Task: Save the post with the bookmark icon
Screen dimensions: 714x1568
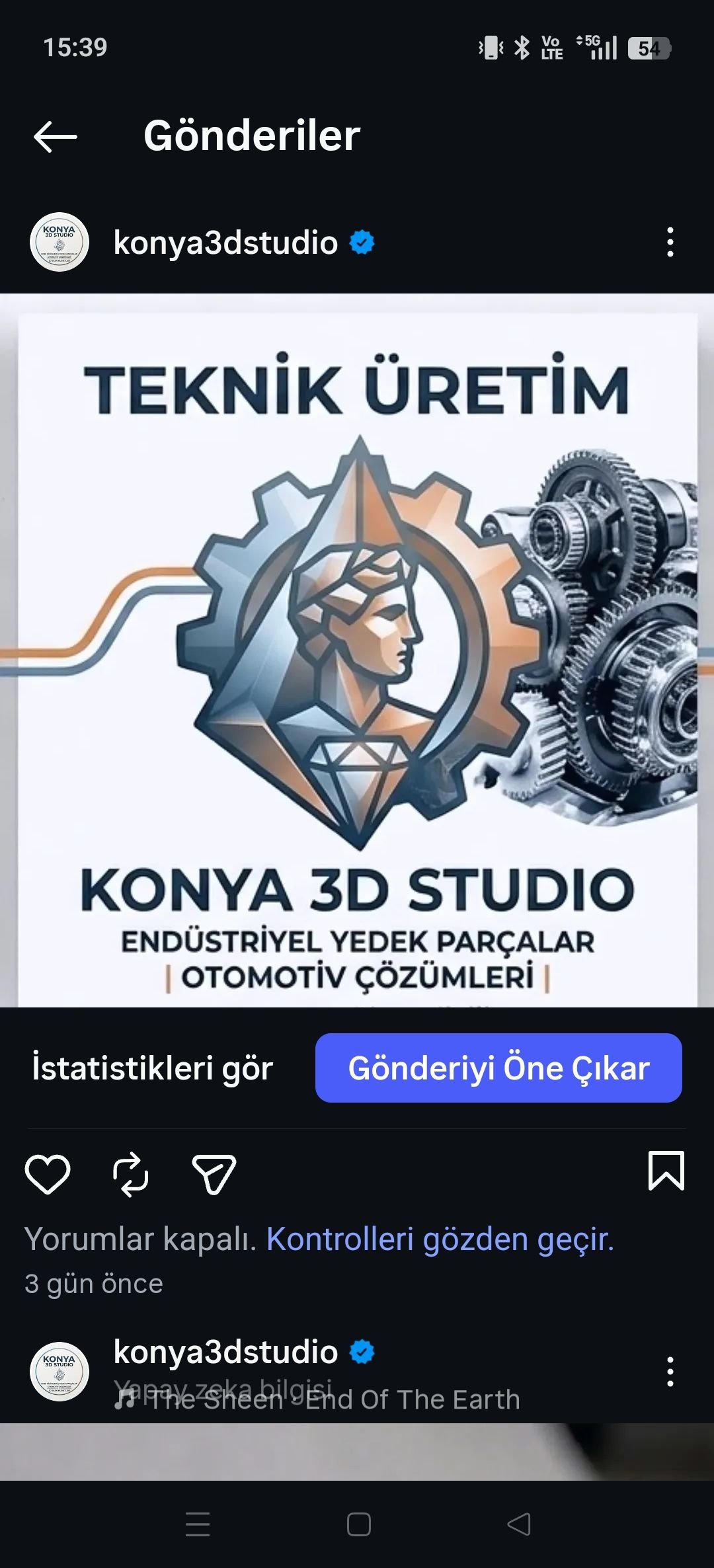Action: [x=666, y=1171]
